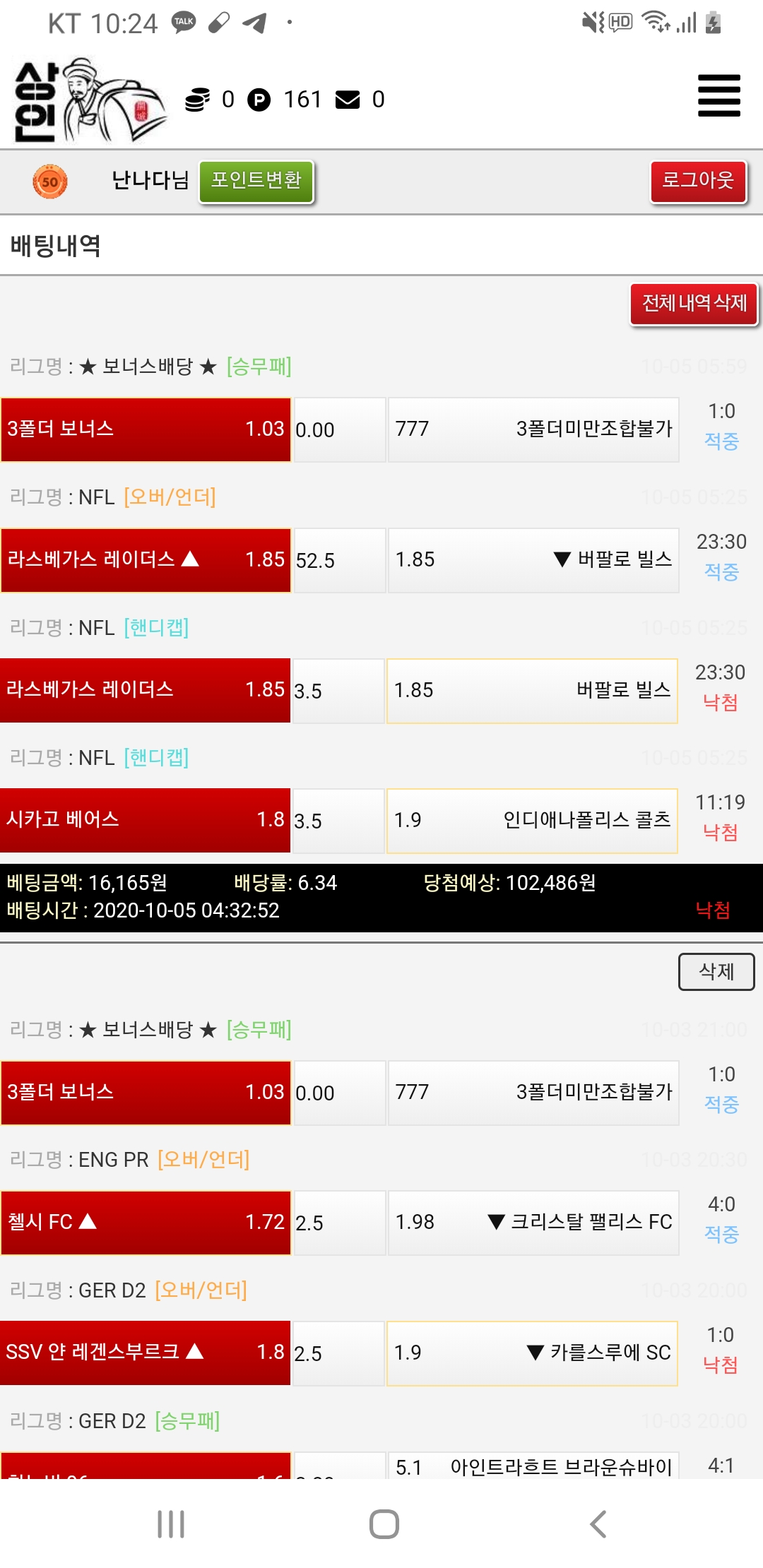Viewport: 763px width, 1568px height.
Task: Open the mail envelope icon
Action: point(348,100)
